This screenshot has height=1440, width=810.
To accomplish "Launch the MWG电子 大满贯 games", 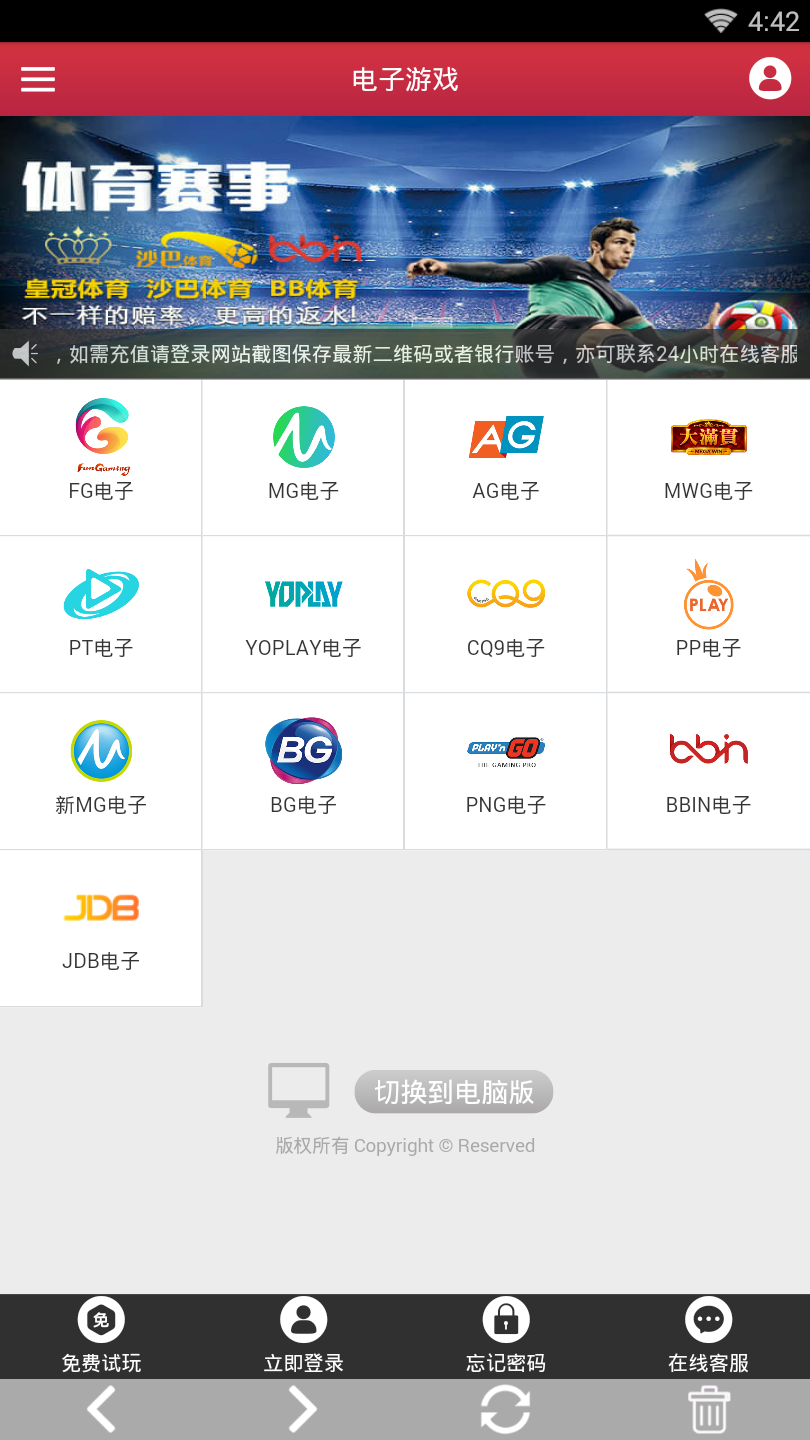I will tap(708, 457).
